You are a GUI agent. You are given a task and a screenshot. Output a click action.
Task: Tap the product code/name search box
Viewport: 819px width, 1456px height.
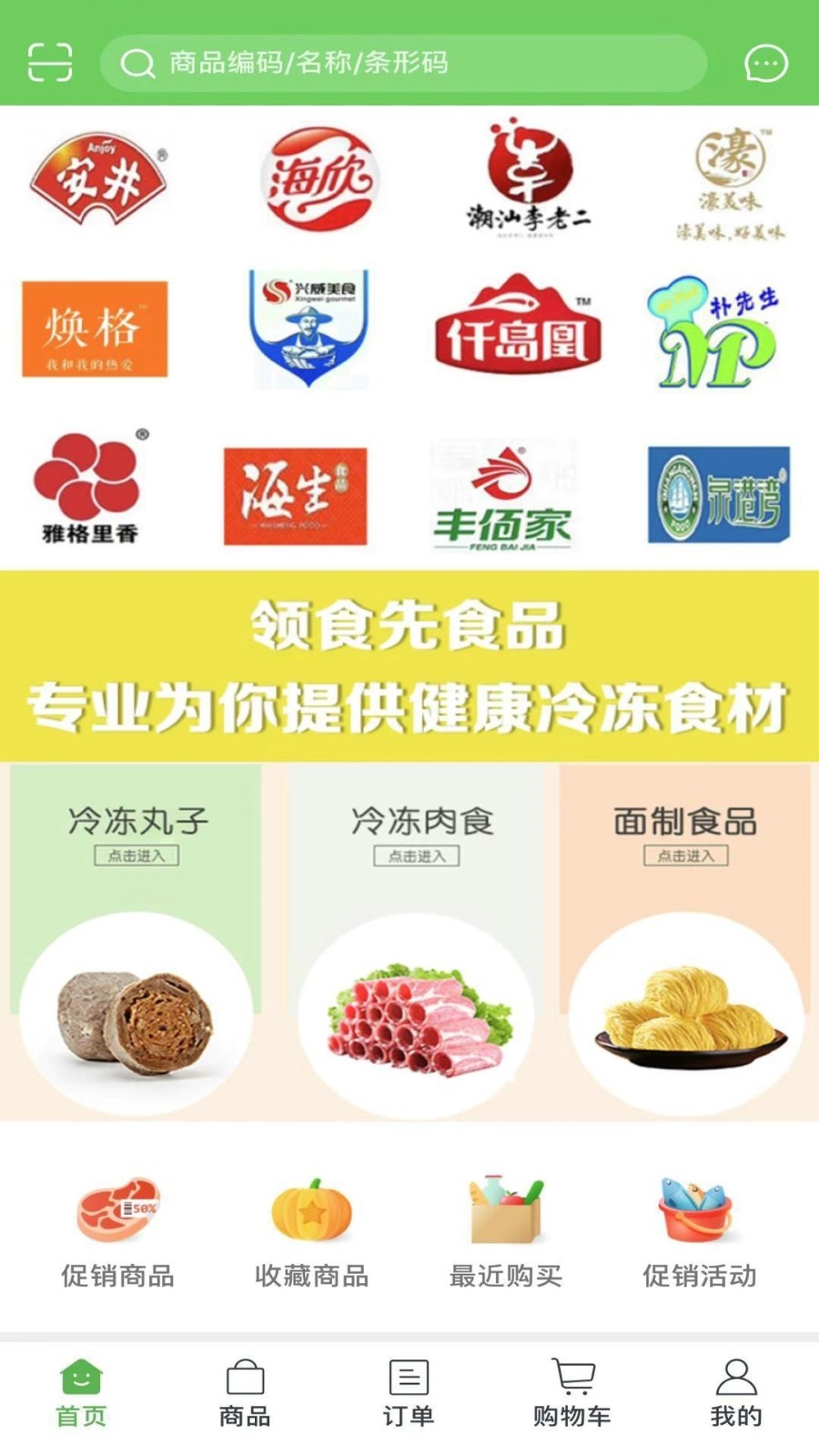pyautogui.click(x=404, y=63)
